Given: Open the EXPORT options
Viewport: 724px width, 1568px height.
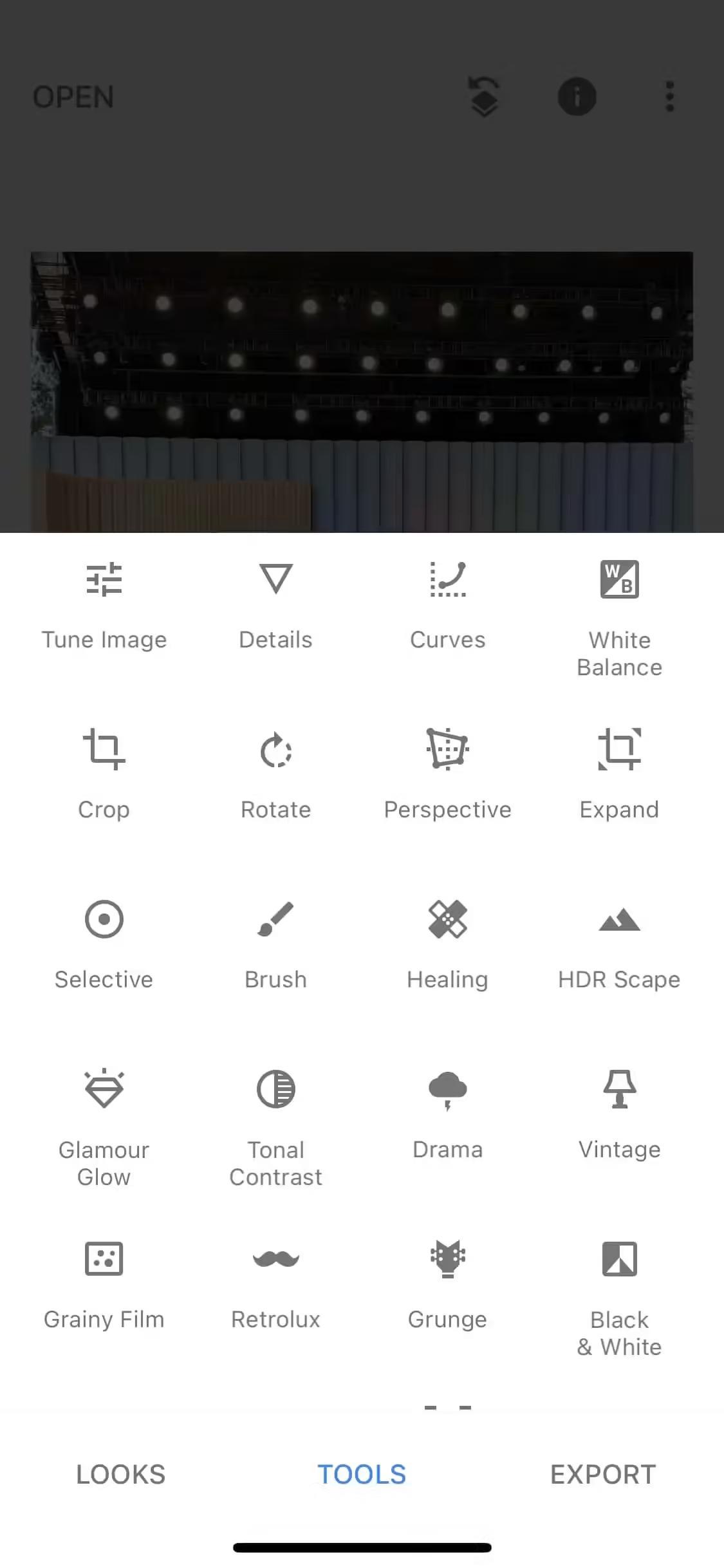Looking at the screenshot, I should tap(603, 1474).
